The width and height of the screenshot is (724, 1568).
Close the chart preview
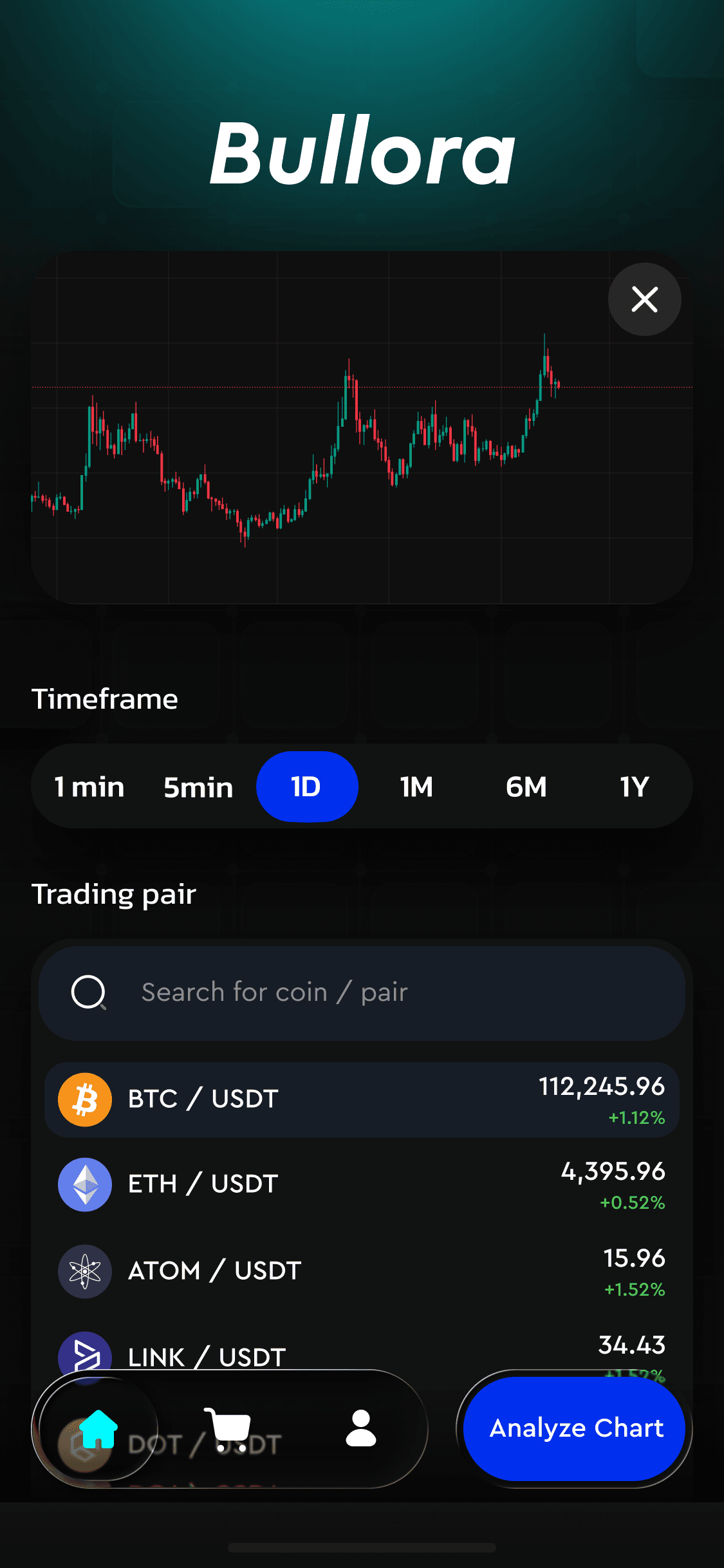(644, 299)
